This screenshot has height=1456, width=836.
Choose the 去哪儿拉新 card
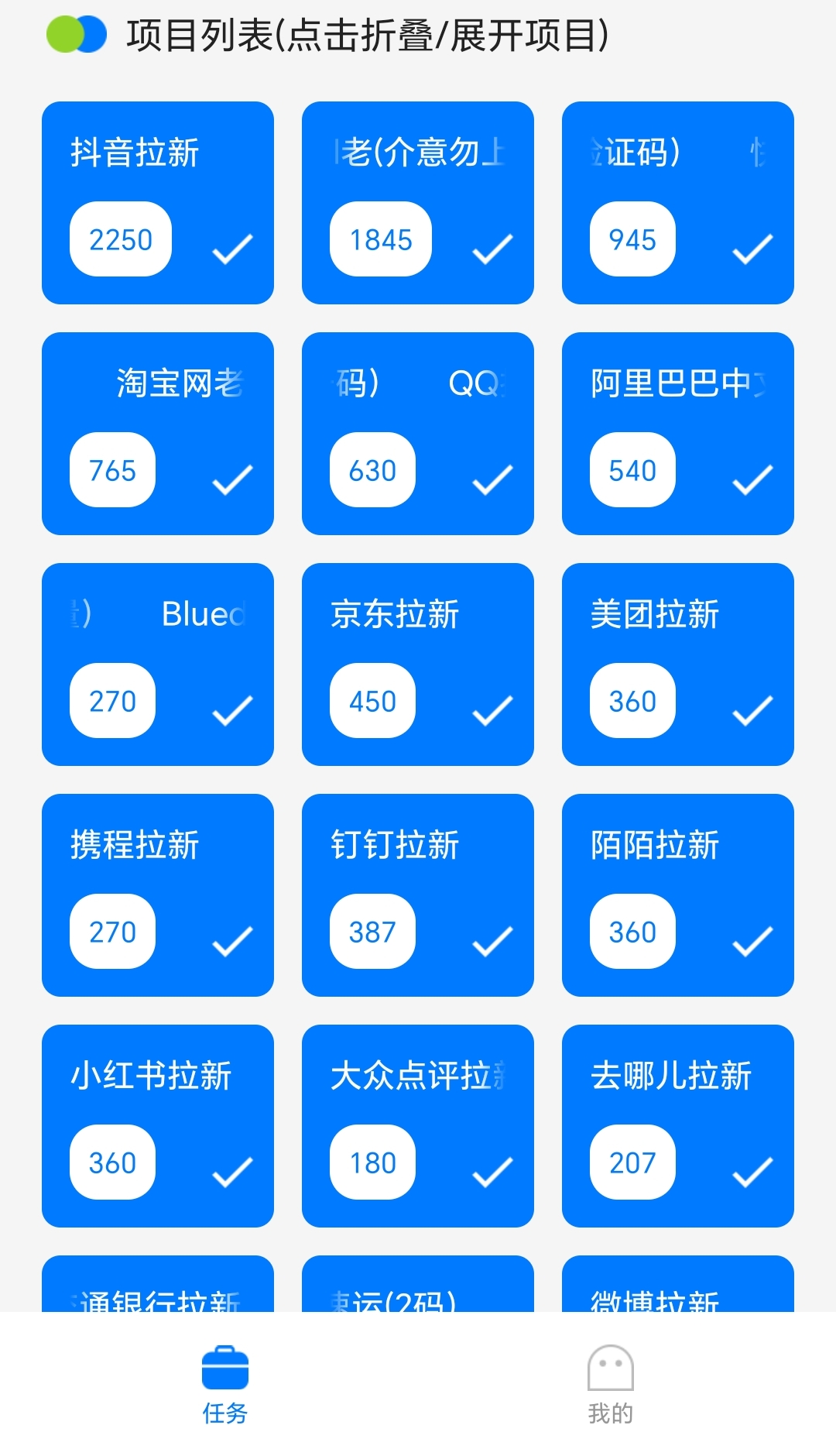678,1126
